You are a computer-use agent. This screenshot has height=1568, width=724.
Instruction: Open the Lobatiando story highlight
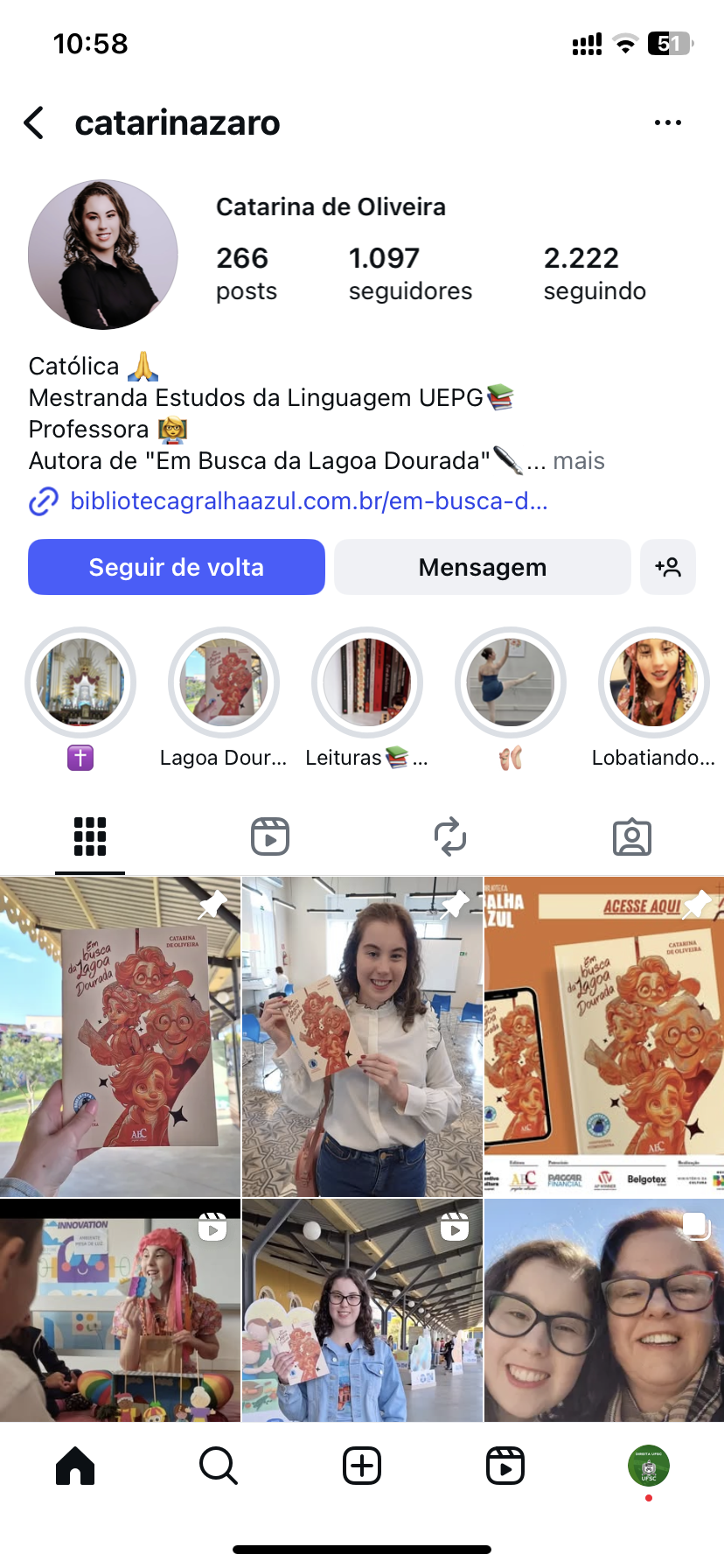[x=653, y=683]
